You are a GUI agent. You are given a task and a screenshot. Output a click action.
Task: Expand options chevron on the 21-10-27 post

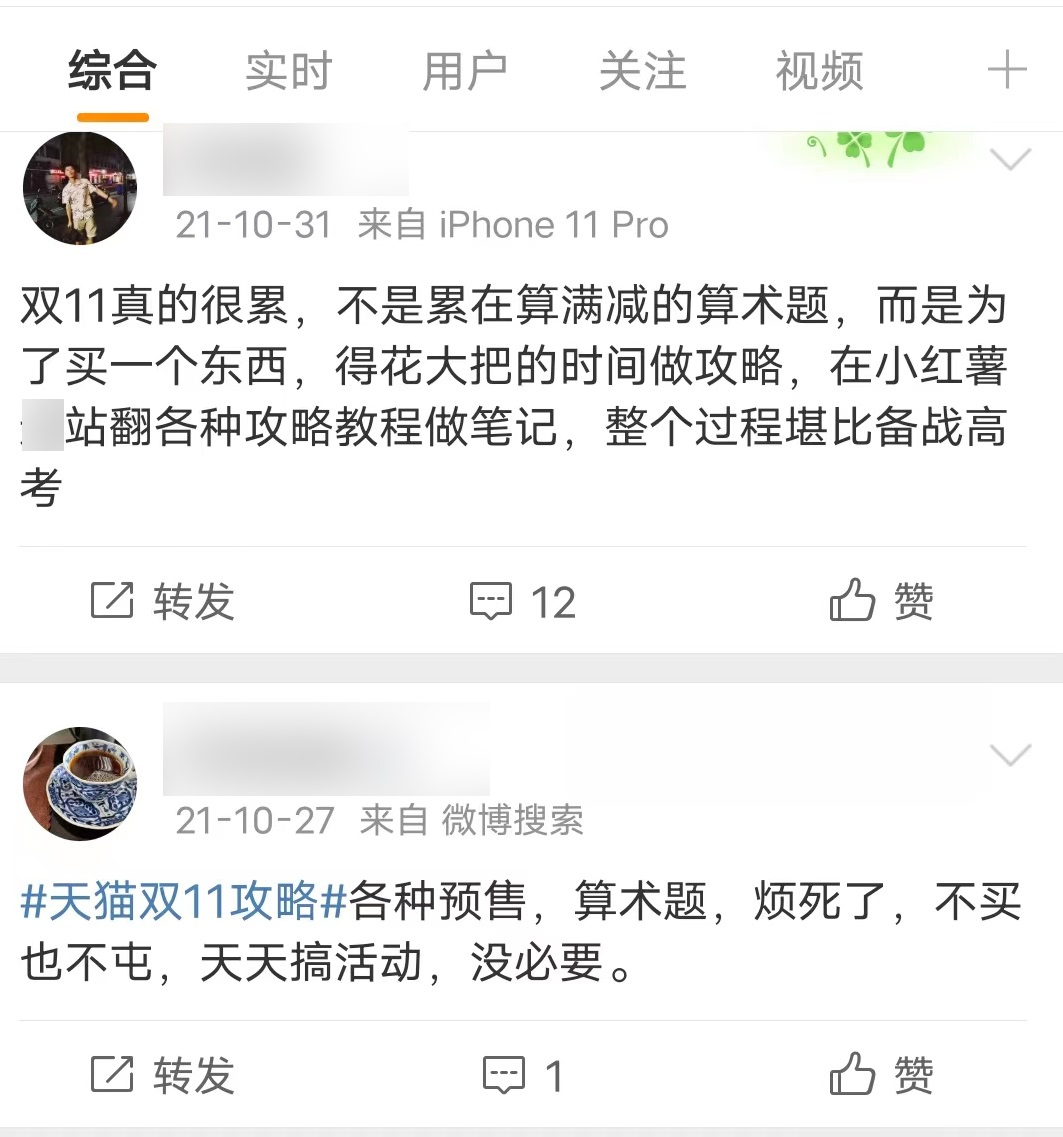tap(1009, 755)
